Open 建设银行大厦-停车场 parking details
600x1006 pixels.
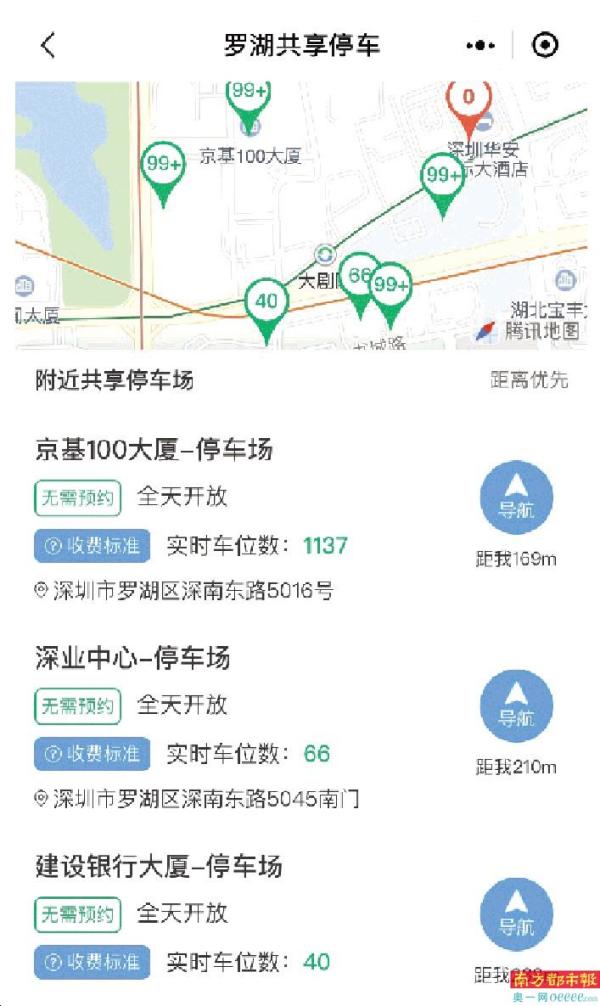click(x=159, y=866)
